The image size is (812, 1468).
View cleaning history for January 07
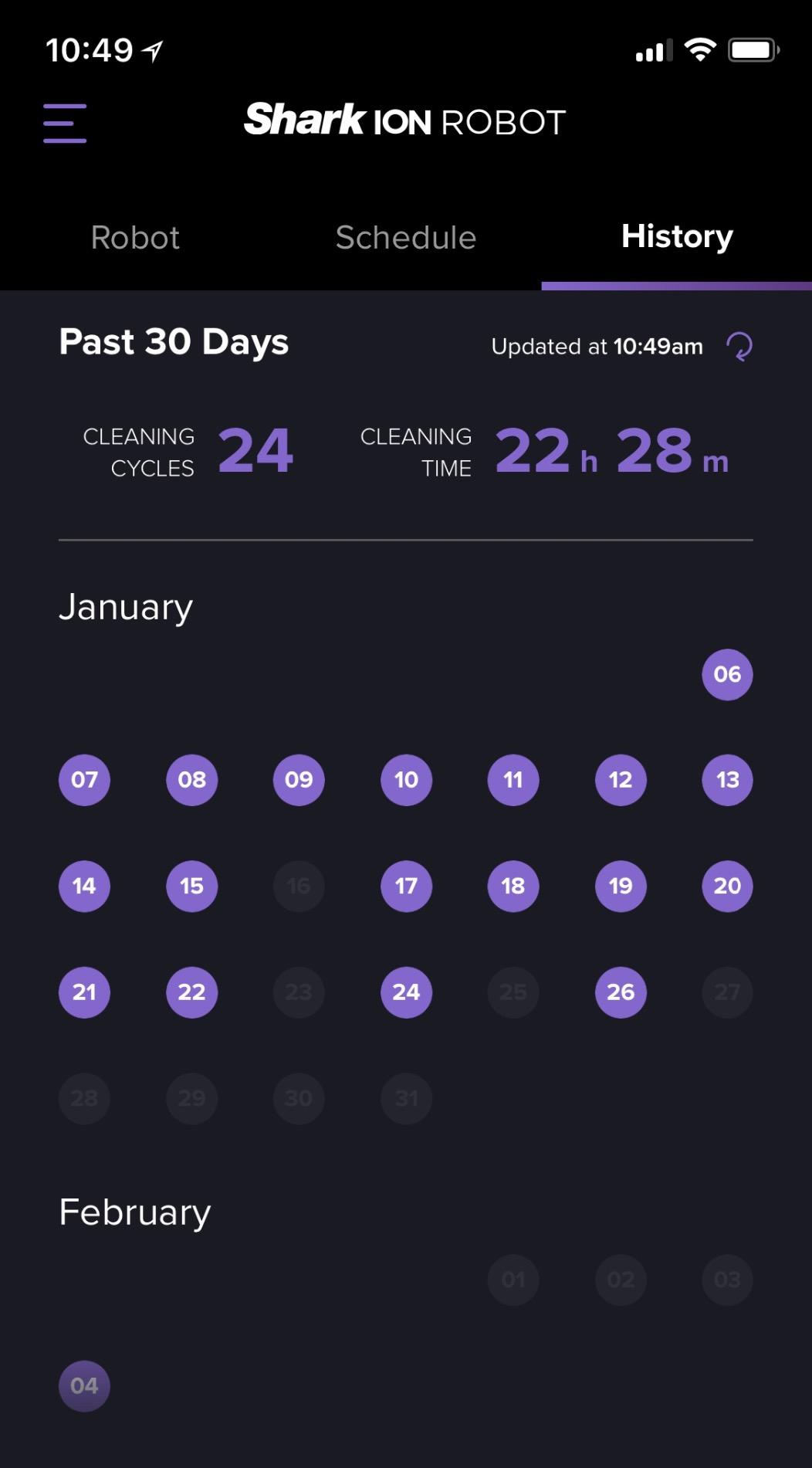[84, 780]
